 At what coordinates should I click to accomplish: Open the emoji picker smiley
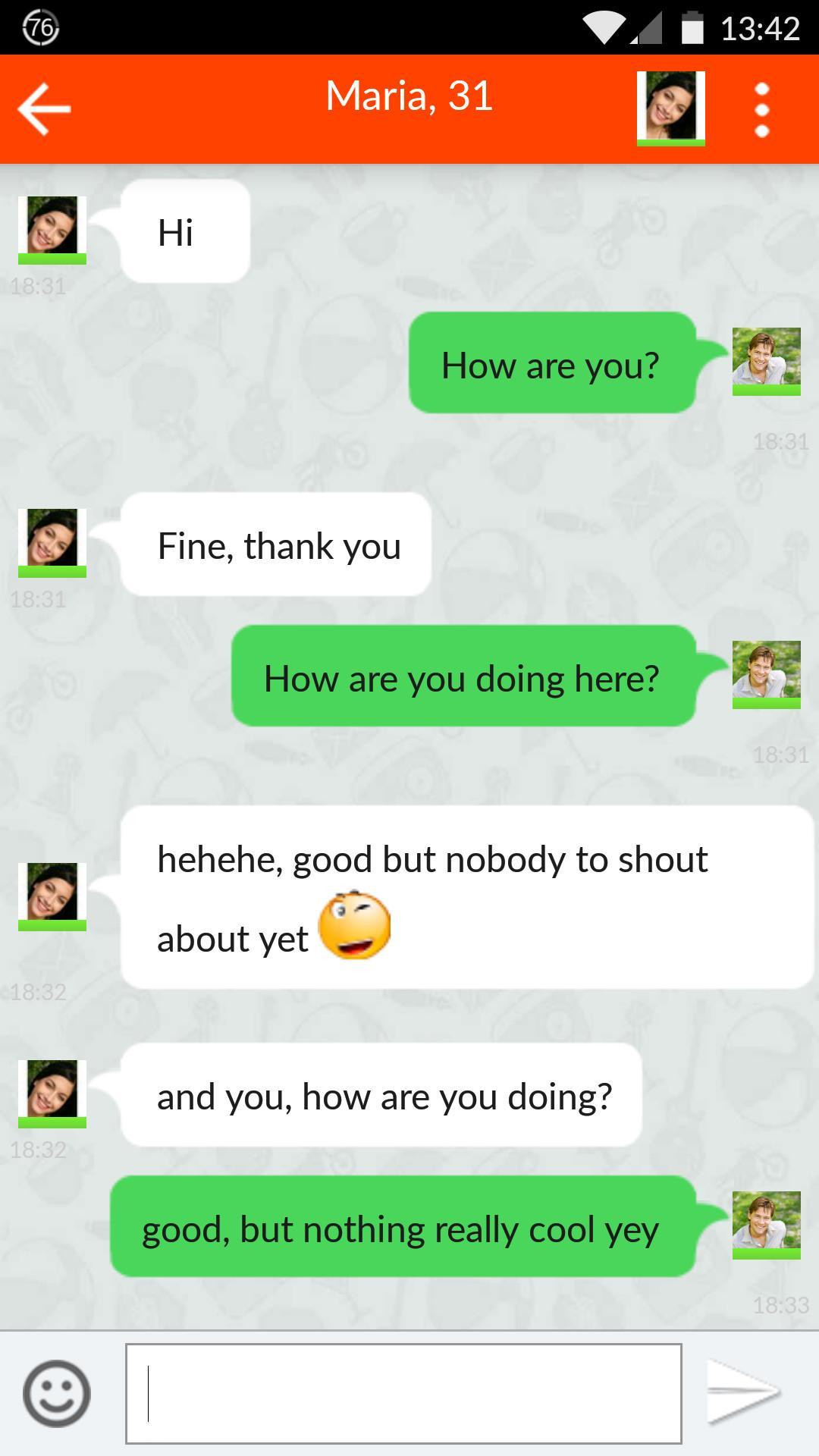tap(57, 1393)
